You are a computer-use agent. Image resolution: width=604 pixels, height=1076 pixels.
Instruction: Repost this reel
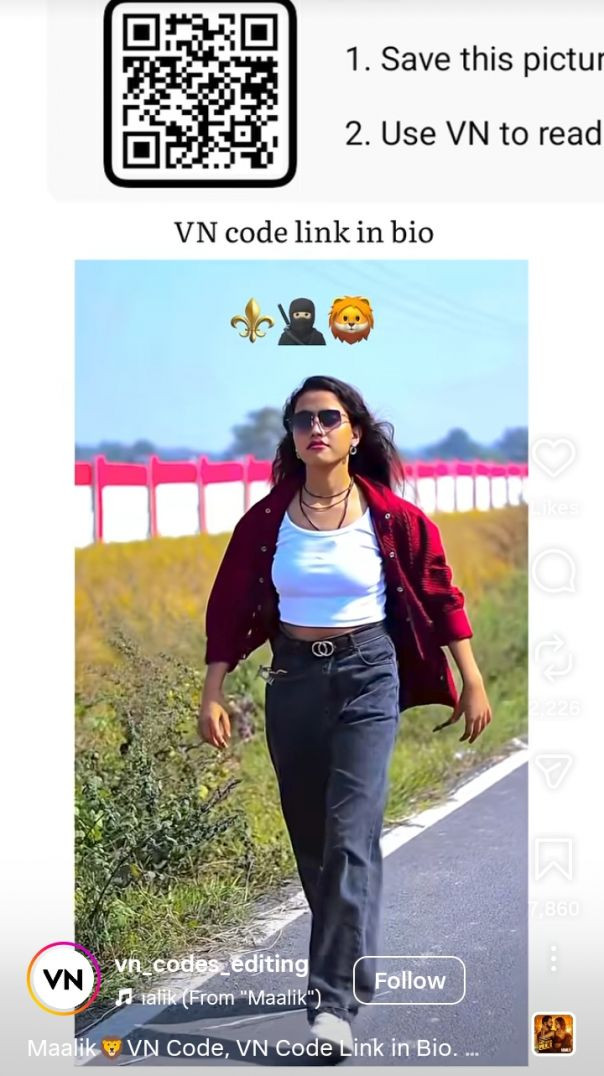click(553, 659)
